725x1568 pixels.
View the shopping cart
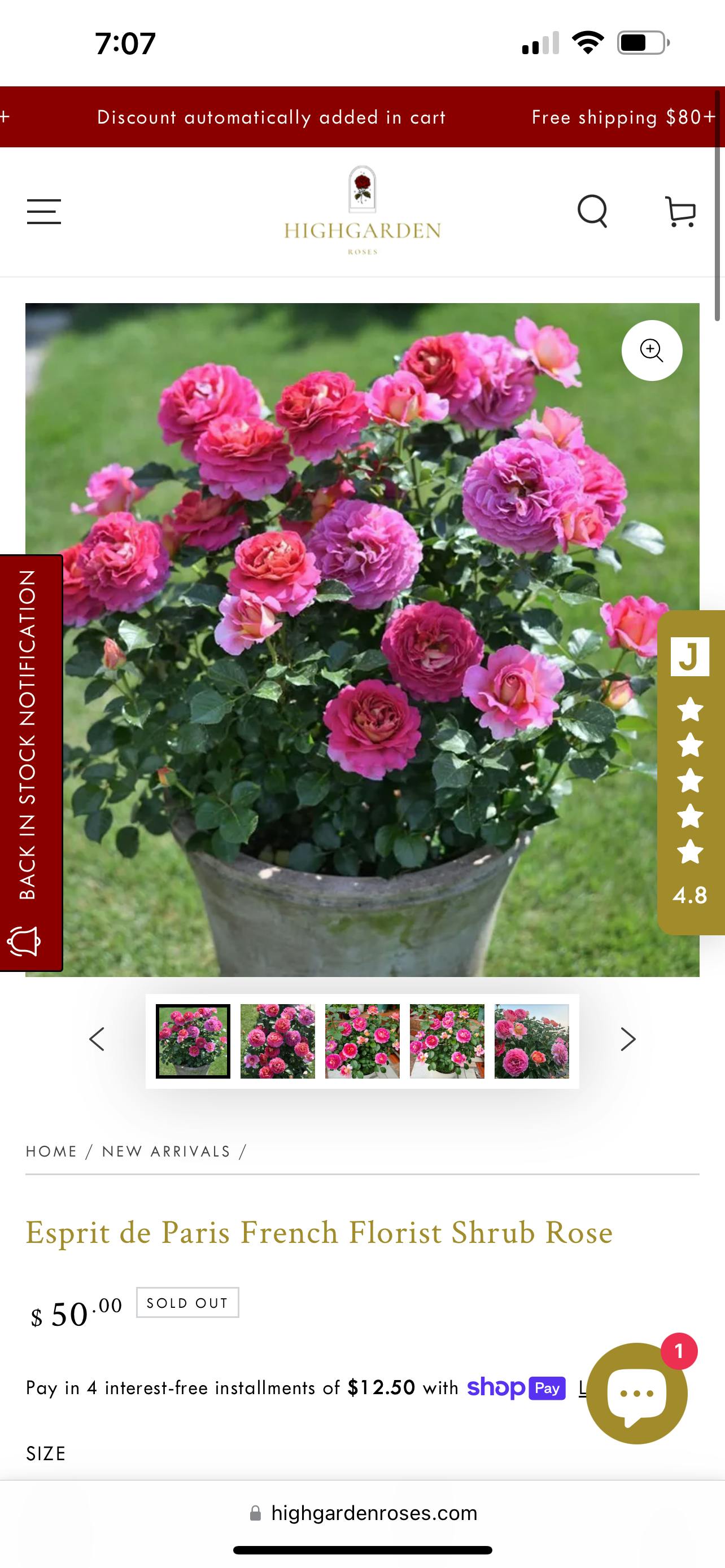click(x=680, y=211)
